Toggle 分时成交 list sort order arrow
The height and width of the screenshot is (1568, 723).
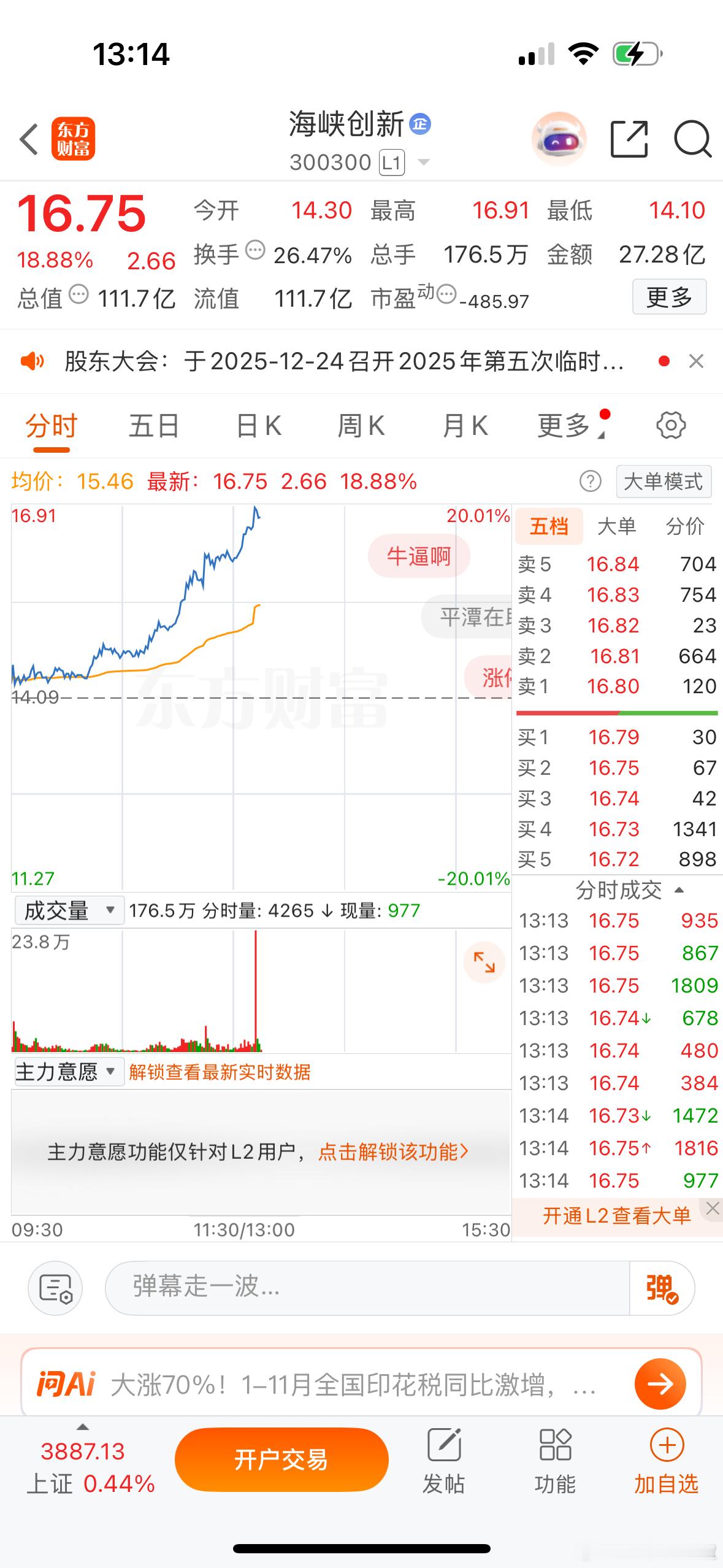point(680,890)
